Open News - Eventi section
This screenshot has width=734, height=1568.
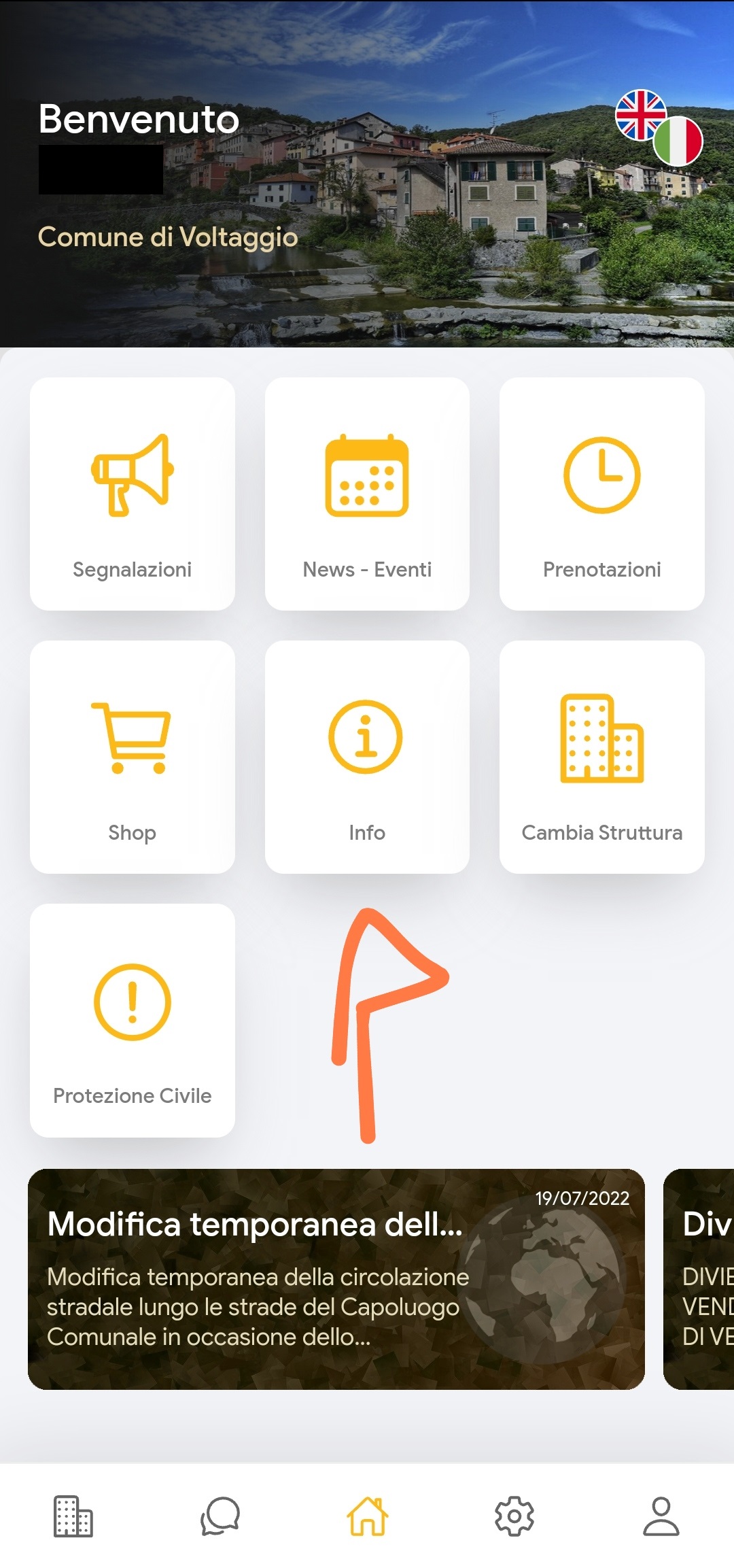(x=367, y=494)
